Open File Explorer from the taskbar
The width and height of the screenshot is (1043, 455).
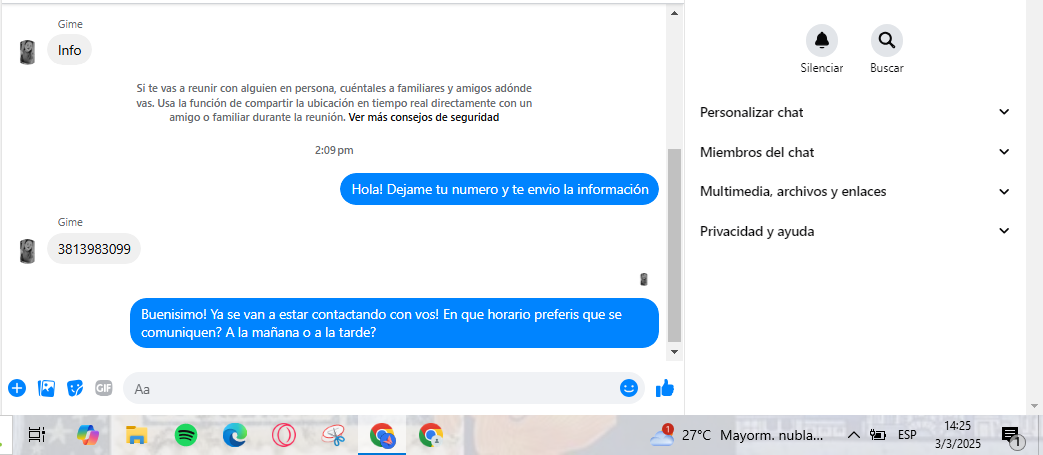137,435
